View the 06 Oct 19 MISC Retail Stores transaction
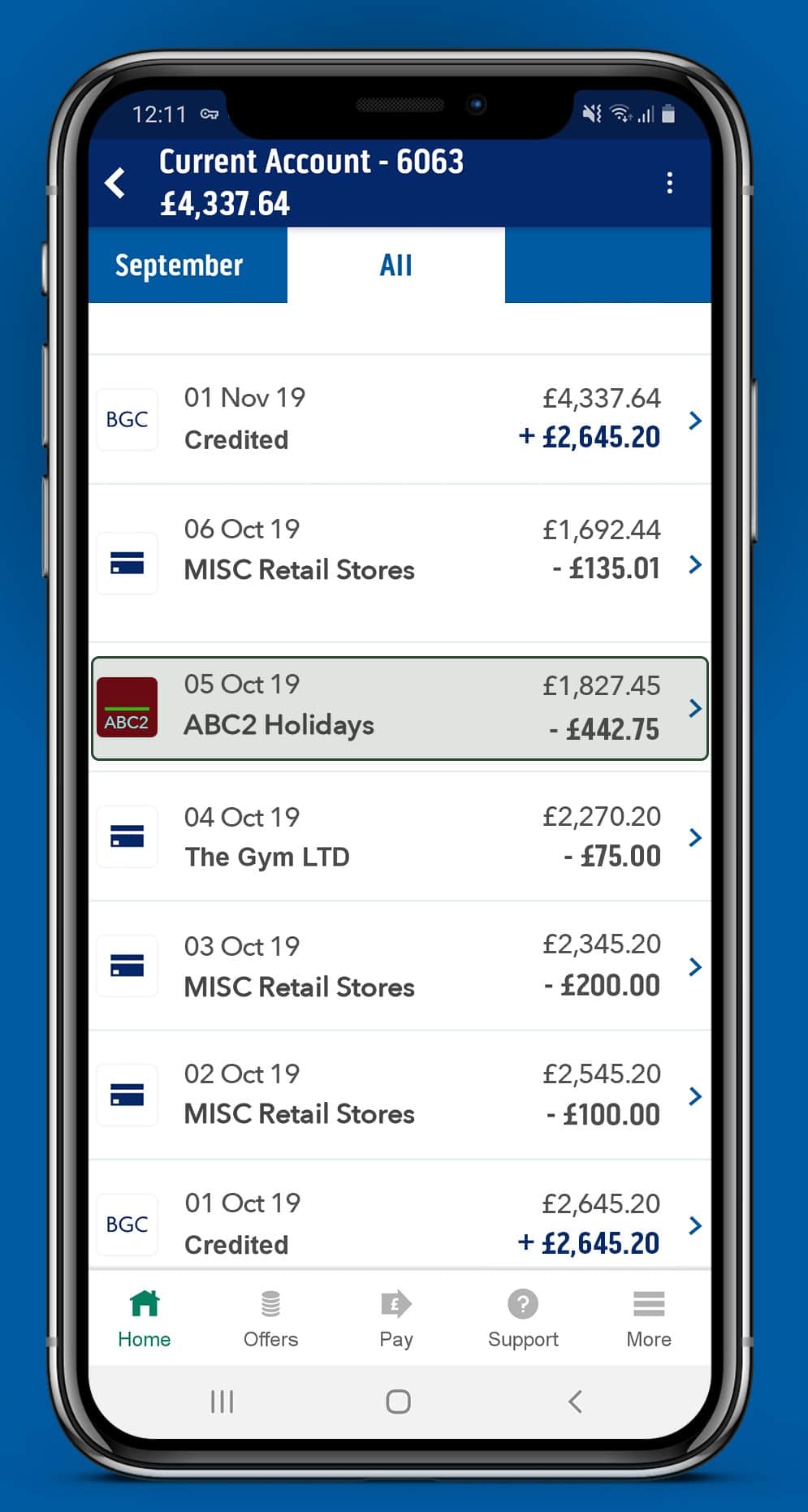This screenshot has width=808, height=1512. pyautogui.click(x=400, y=563)
